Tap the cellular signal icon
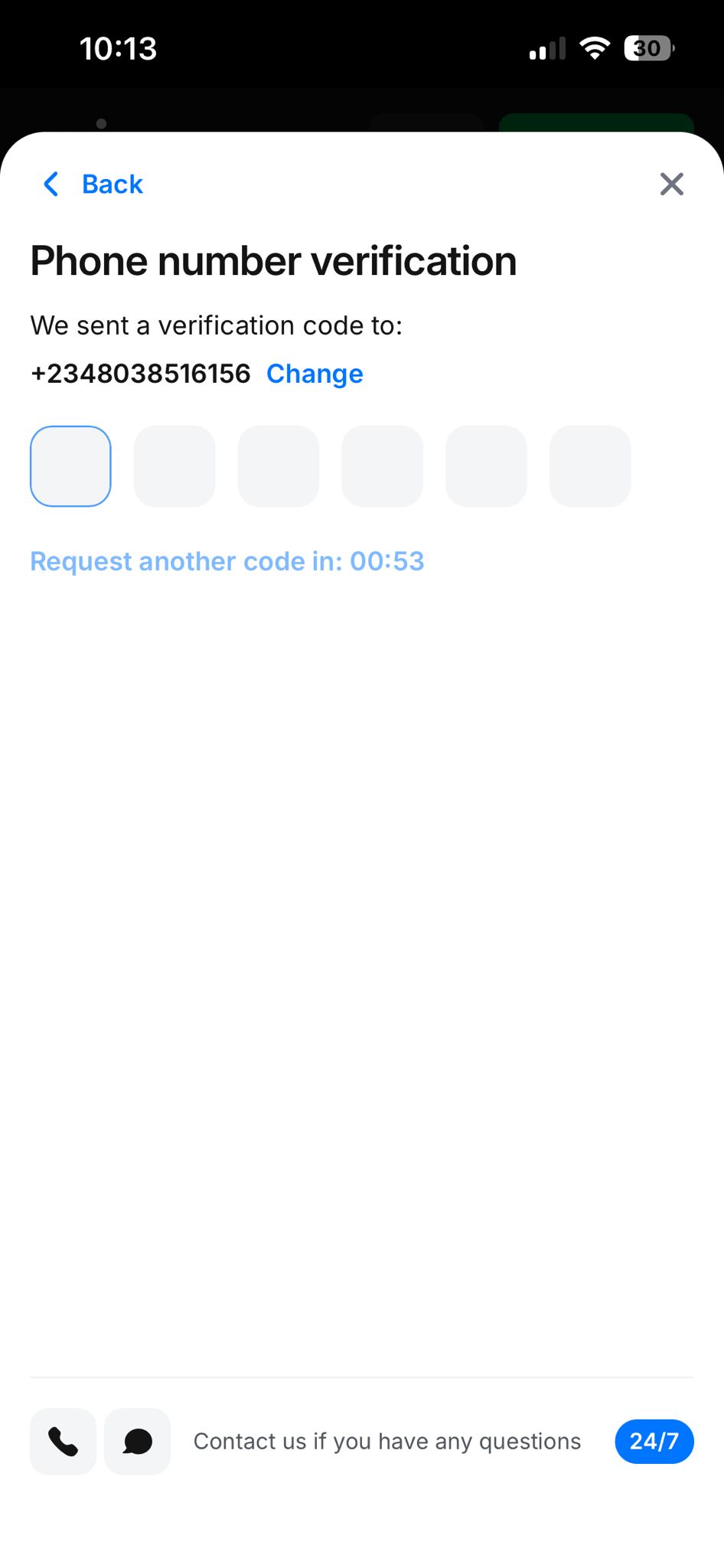The height and width of the screenshot is (1568, 724). pos(546,47)
